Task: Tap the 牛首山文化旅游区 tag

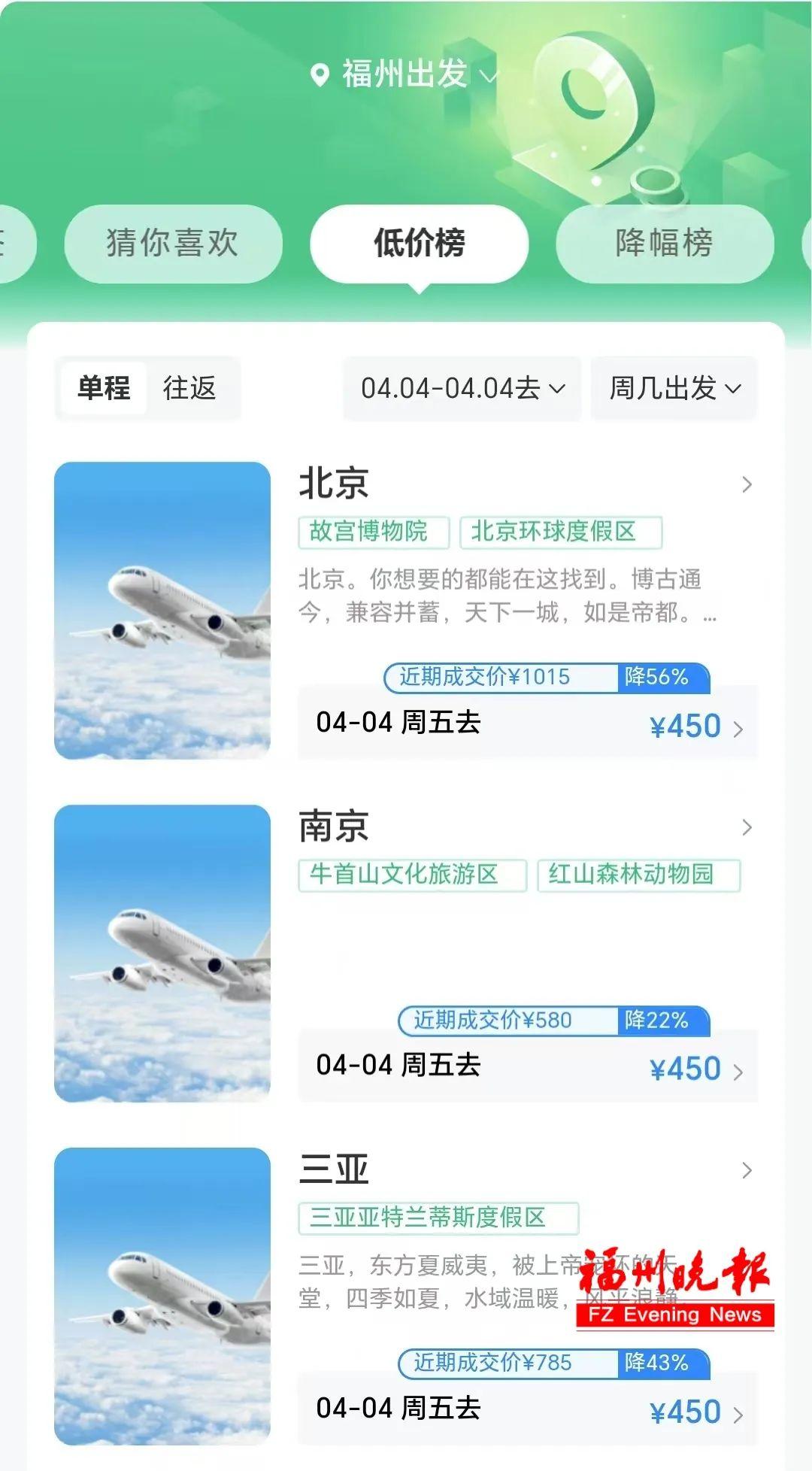Action: point(412,875)
